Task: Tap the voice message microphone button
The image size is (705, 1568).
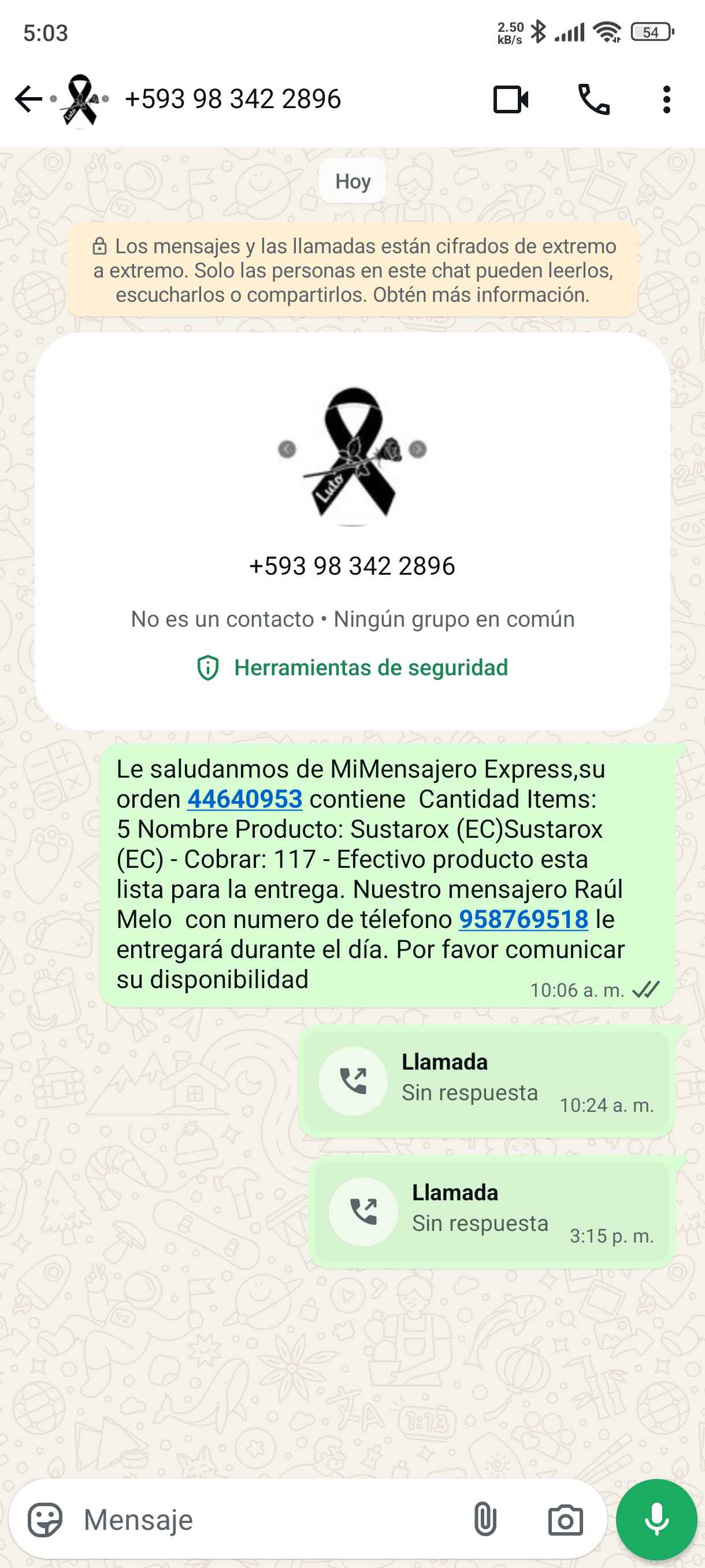Action: pyautogui.click(x=656, y=1520)
